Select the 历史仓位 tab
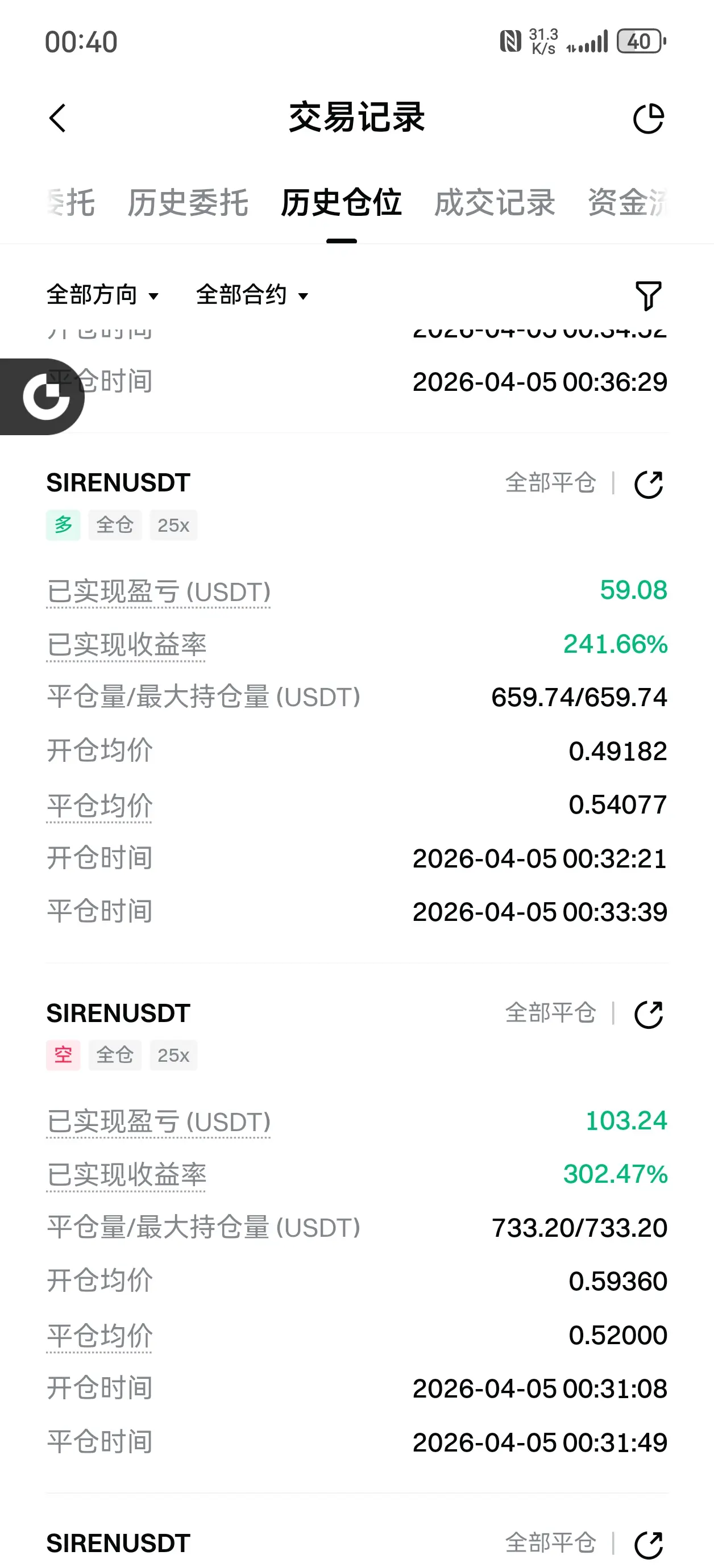The height and width of the screenshot is (1568, 714). (x=341, y=203)
